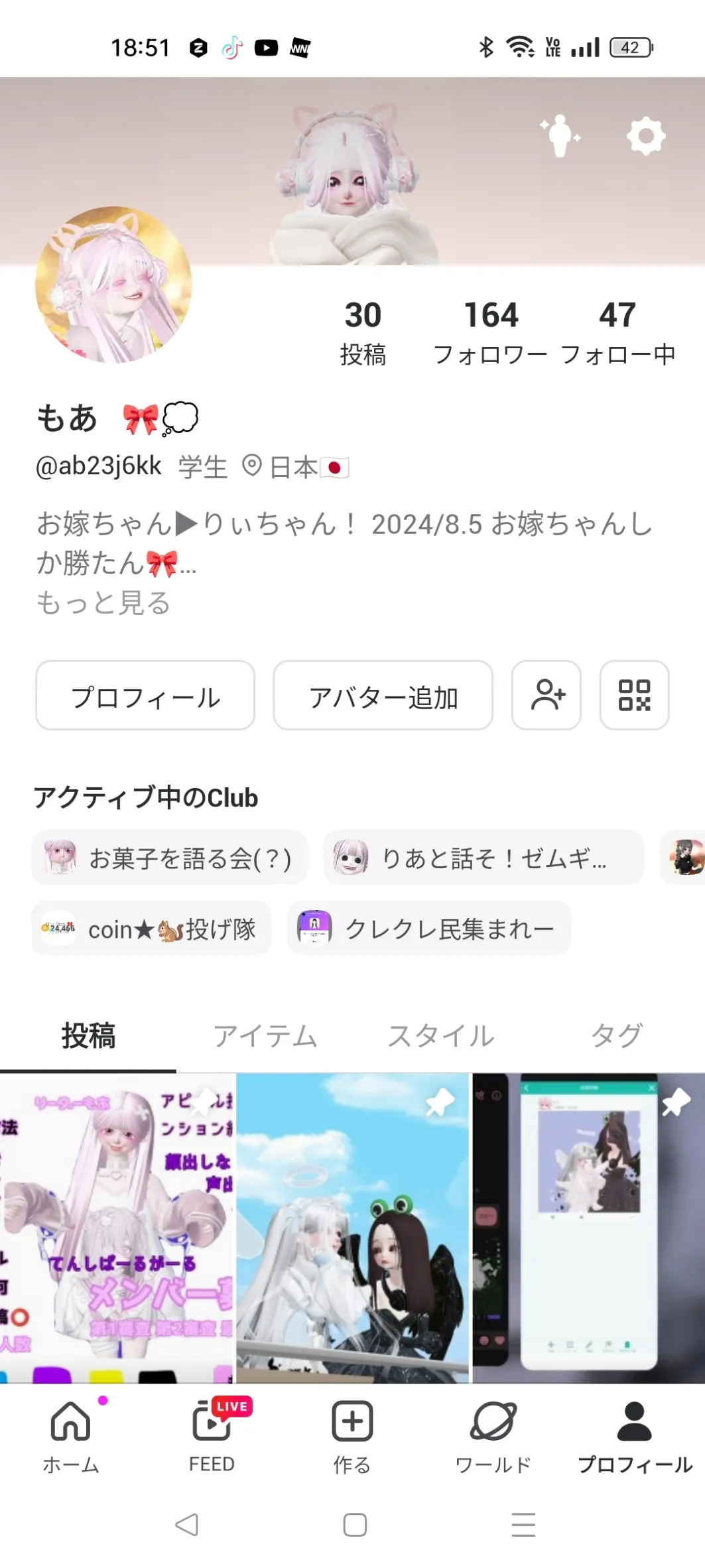The height and width of the screenshot is (1568, 705).
Task: Open the お菓子を語る会(?) club chip
Action: click(169, 858)
